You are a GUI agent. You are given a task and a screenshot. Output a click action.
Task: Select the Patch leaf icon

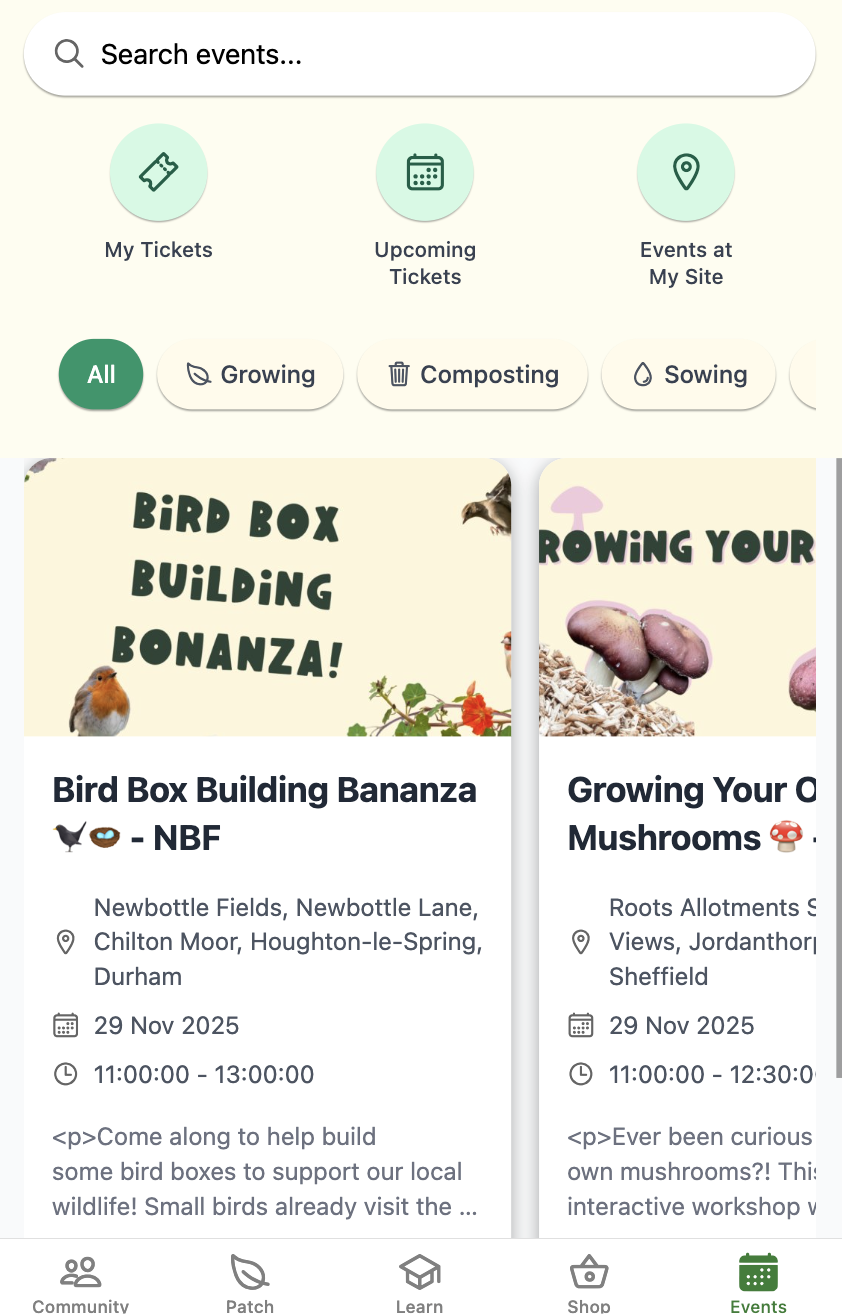tap(249, 1270)
